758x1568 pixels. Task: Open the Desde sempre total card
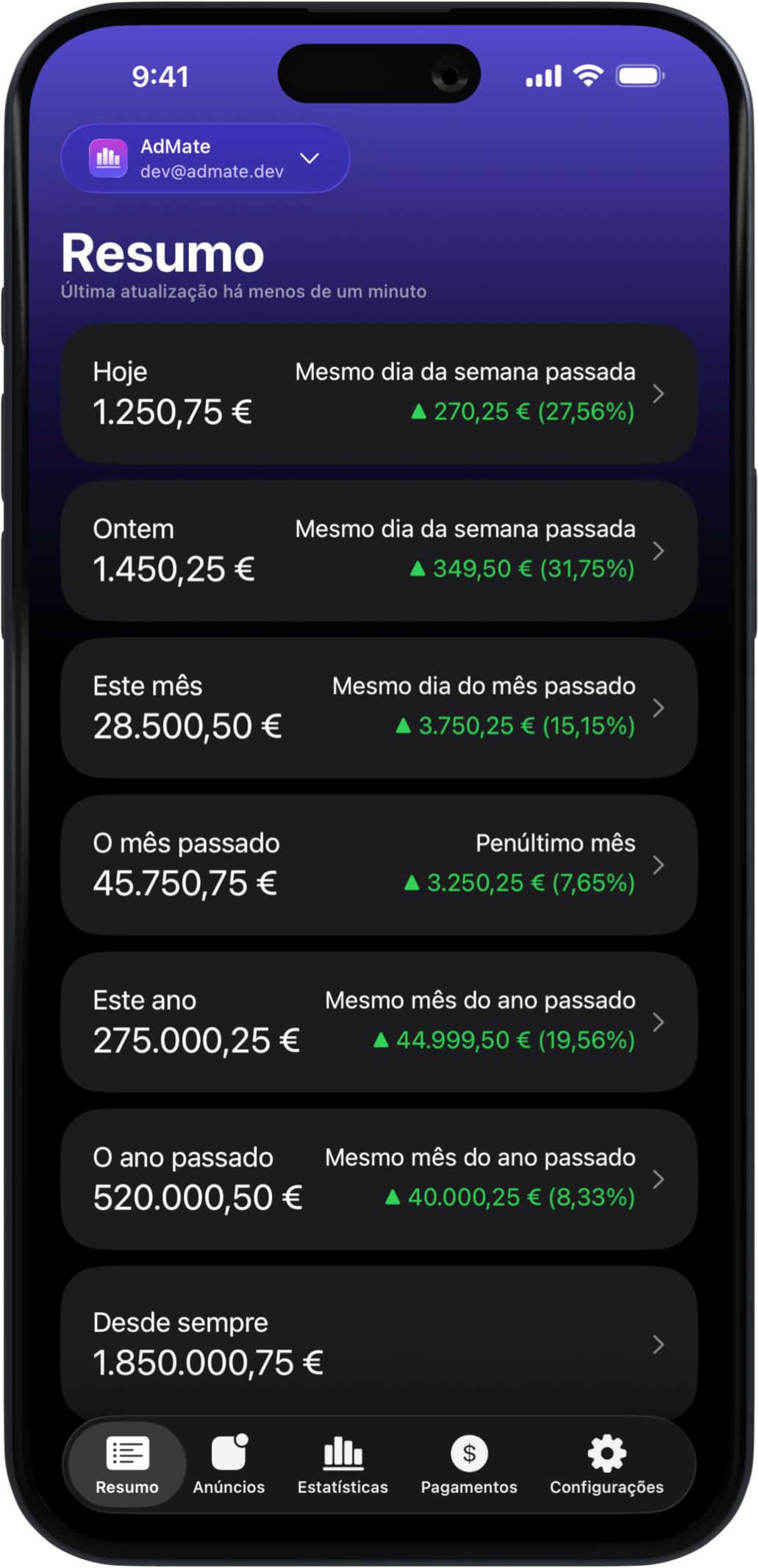pyautogui.click(x=379, y=1342)
